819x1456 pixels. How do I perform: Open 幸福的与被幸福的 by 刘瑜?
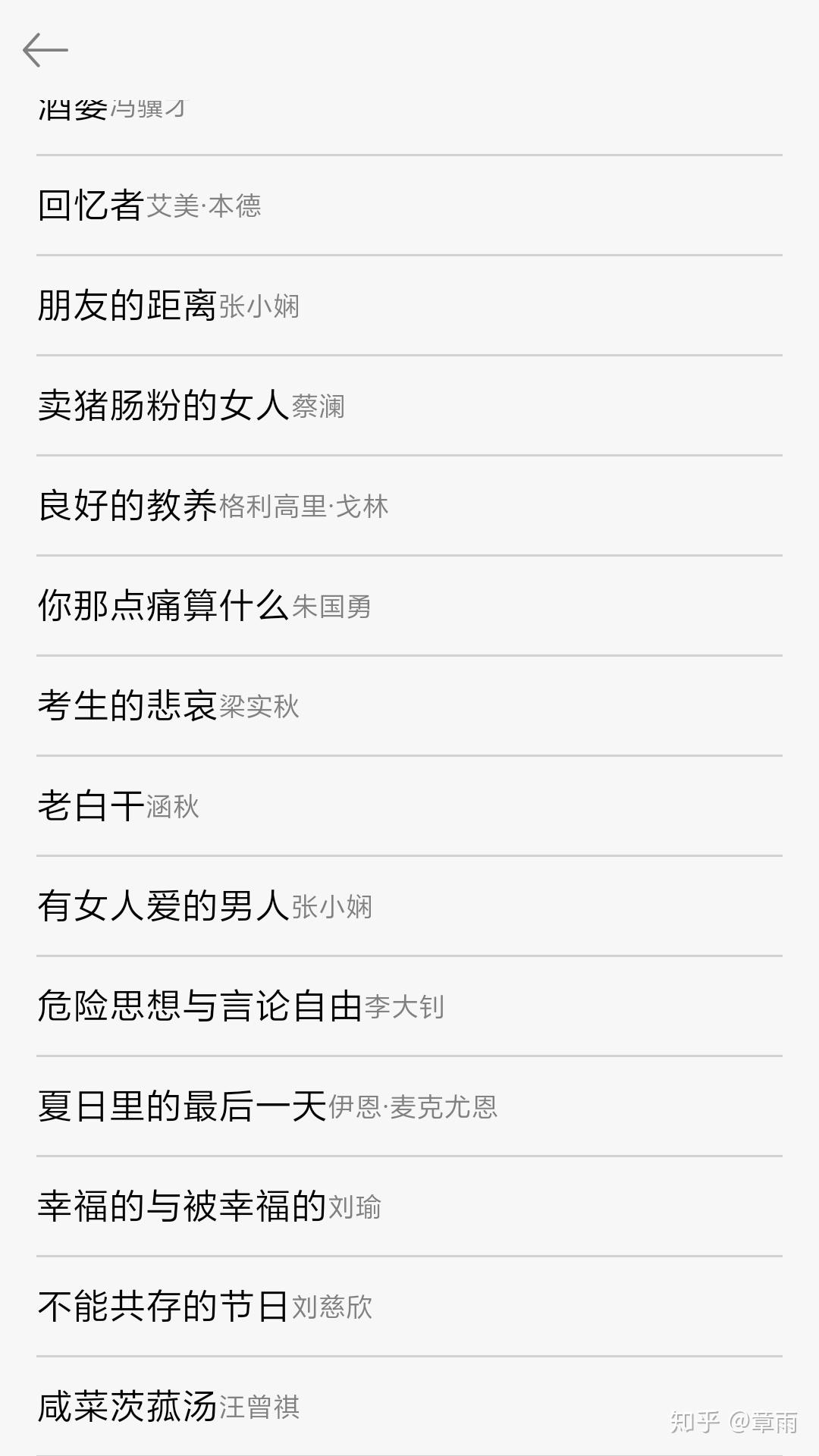[209, 1207]
